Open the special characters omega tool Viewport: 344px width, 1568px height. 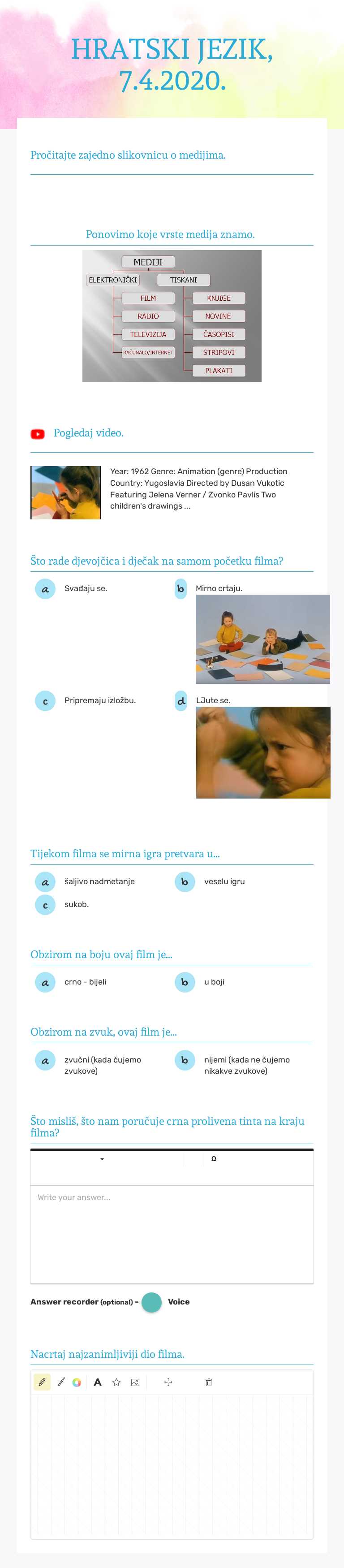[214, 1159]
